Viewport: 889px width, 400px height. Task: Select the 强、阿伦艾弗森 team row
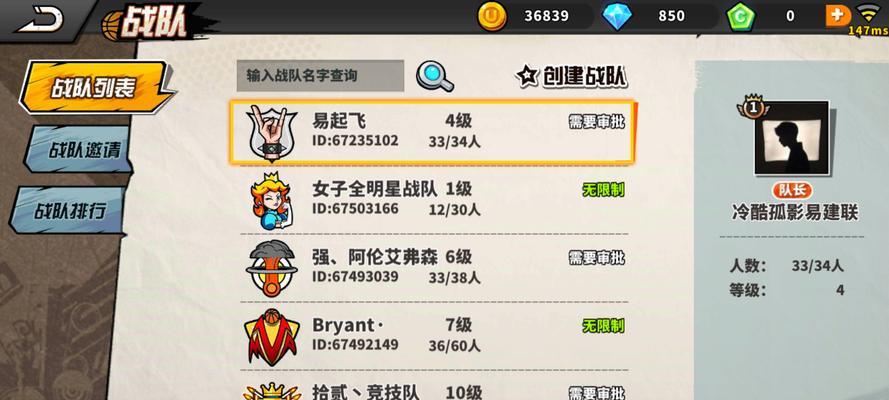pyautogui.click(x=432, y=265)
